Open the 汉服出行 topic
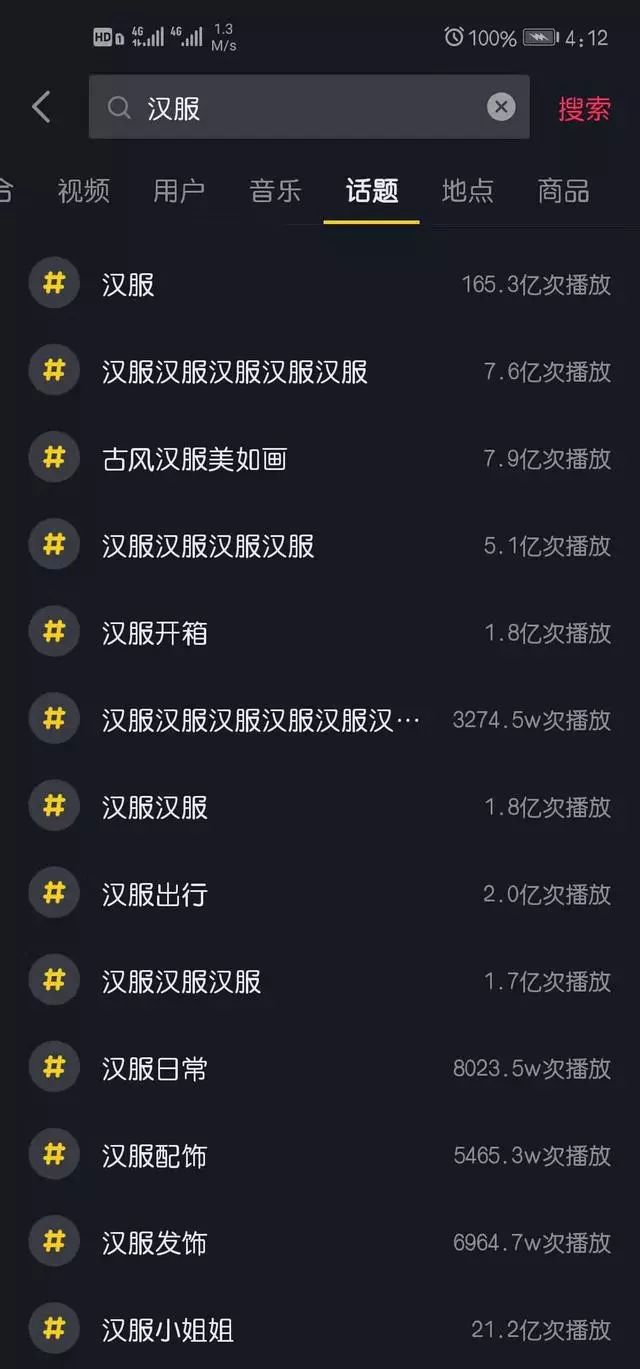 pos(320,893)
